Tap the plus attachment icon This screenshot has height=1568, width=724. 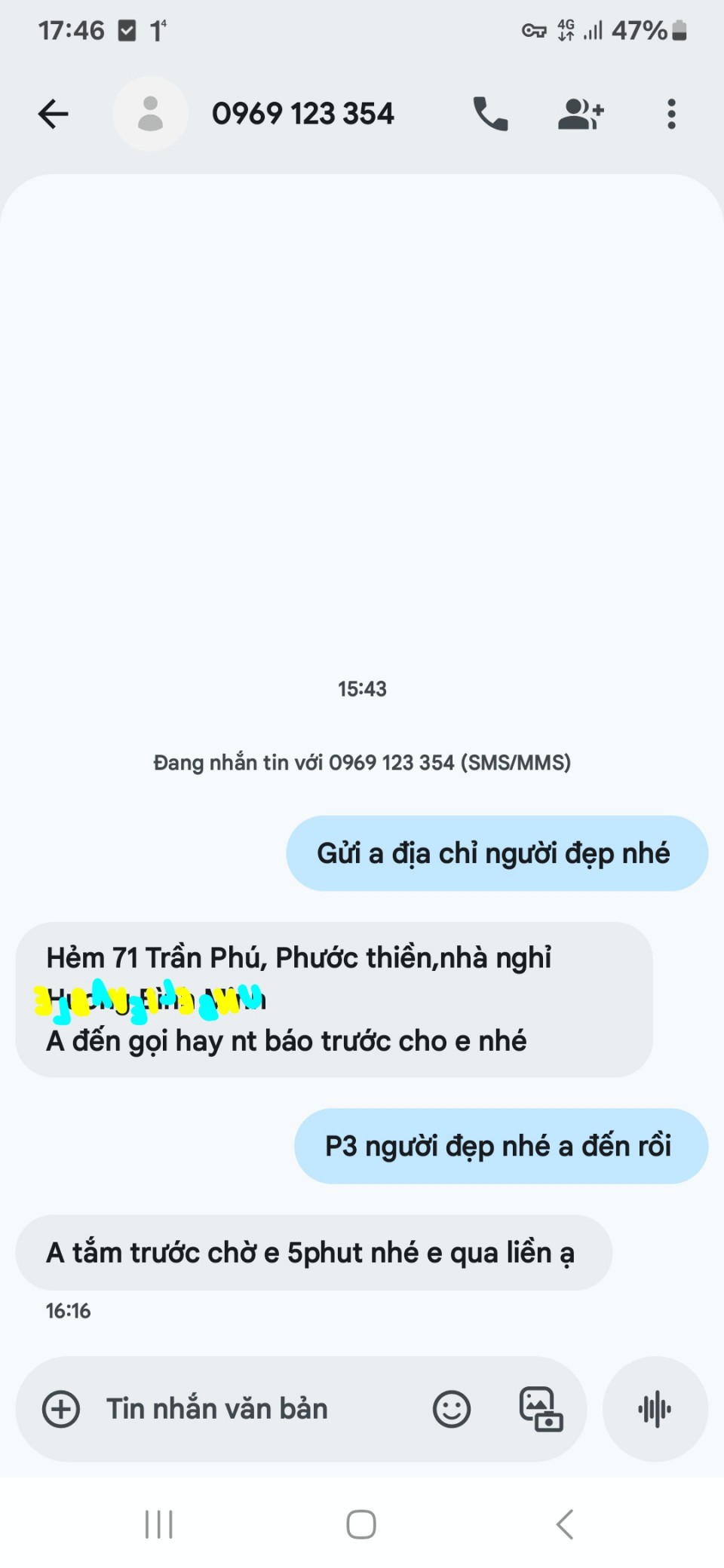61,1409
